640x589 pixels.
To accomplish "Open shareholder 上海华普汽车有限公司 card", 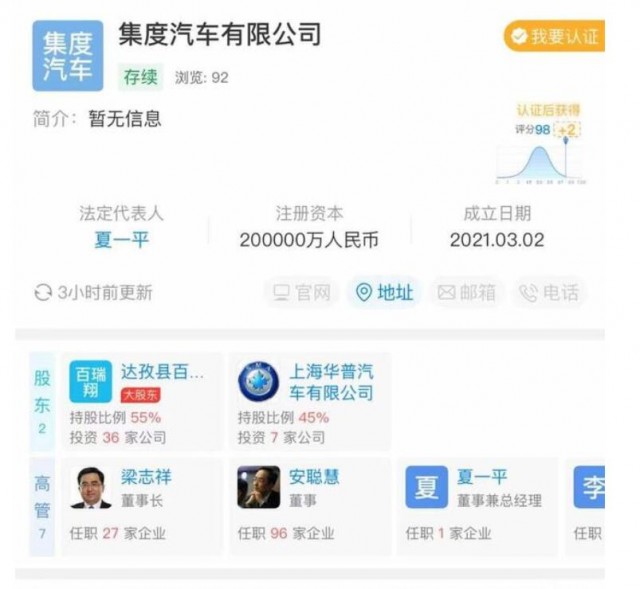I will (308, 402).
